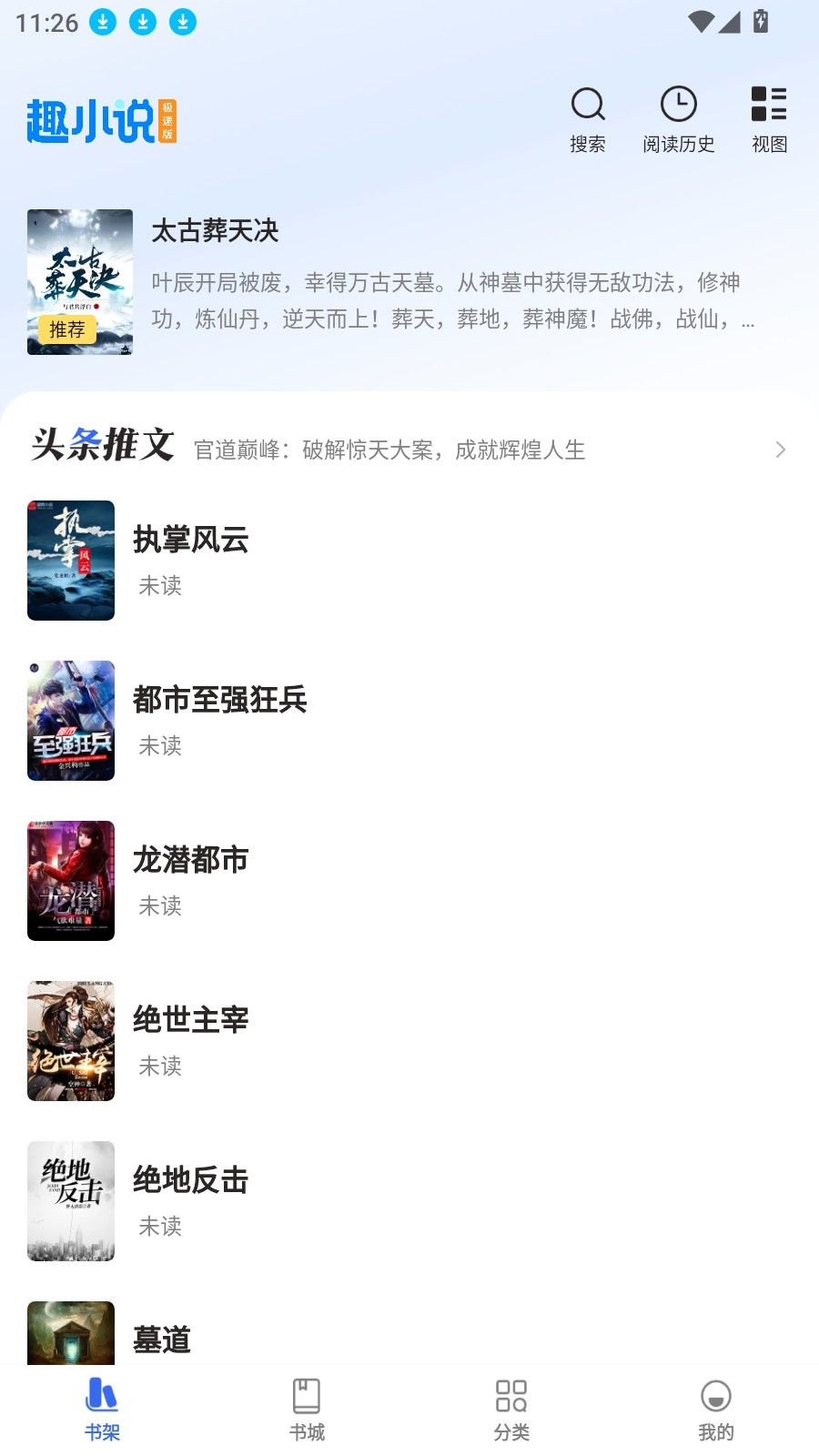Open the 都市至强狂兵 book cover

coord(70,721)
